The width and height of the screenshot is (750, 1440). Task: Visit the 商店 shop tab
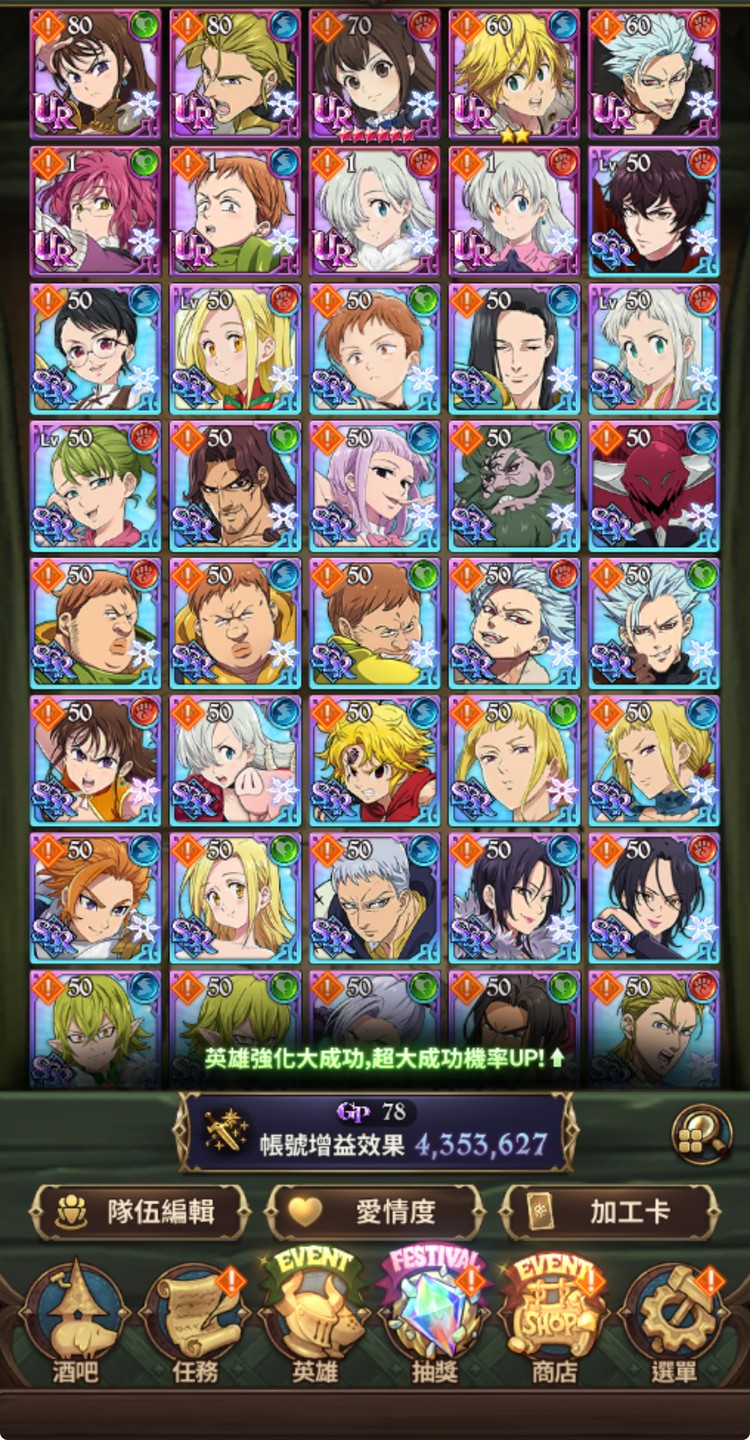554,1322
